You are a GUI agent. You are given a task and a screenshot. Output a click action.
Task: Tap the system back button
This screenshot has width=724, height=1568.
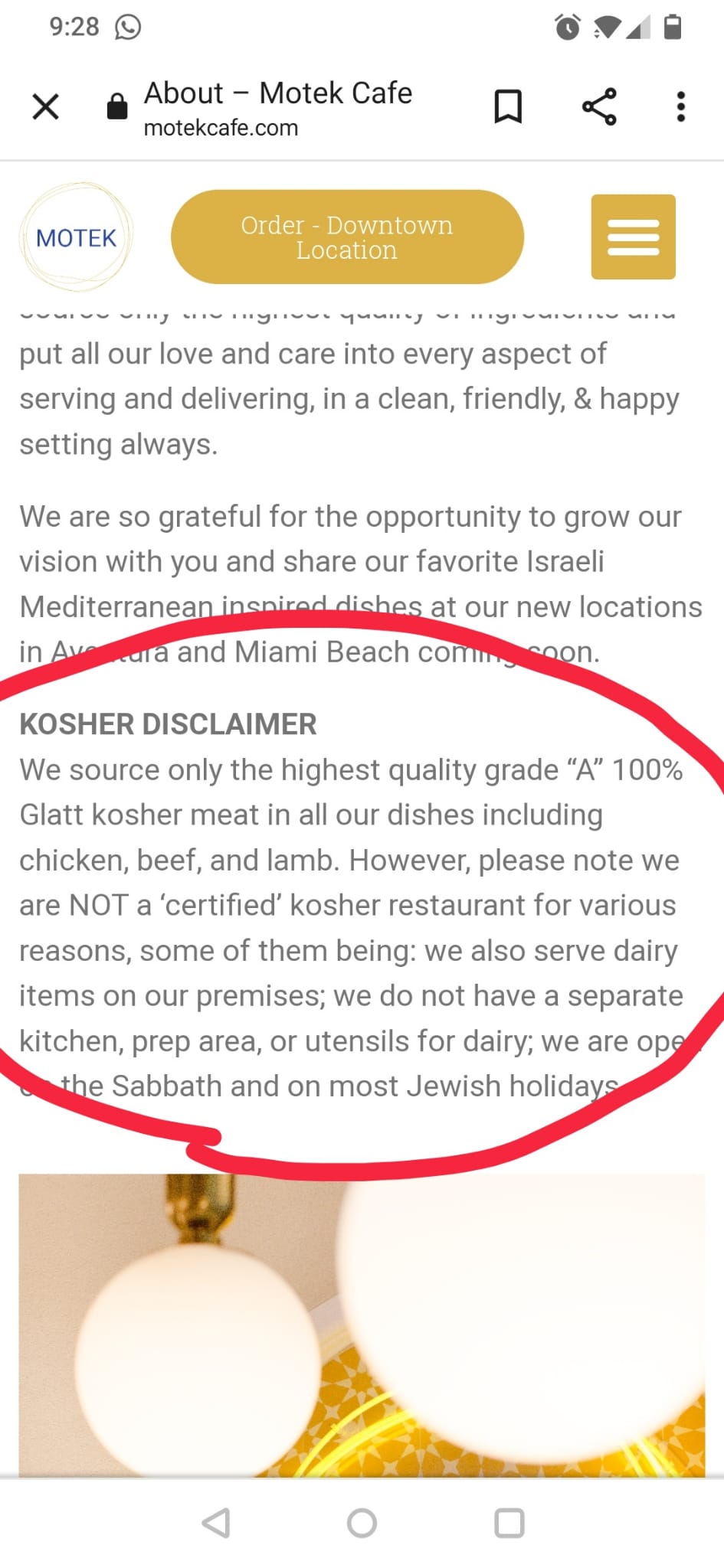click(216, 1523)
